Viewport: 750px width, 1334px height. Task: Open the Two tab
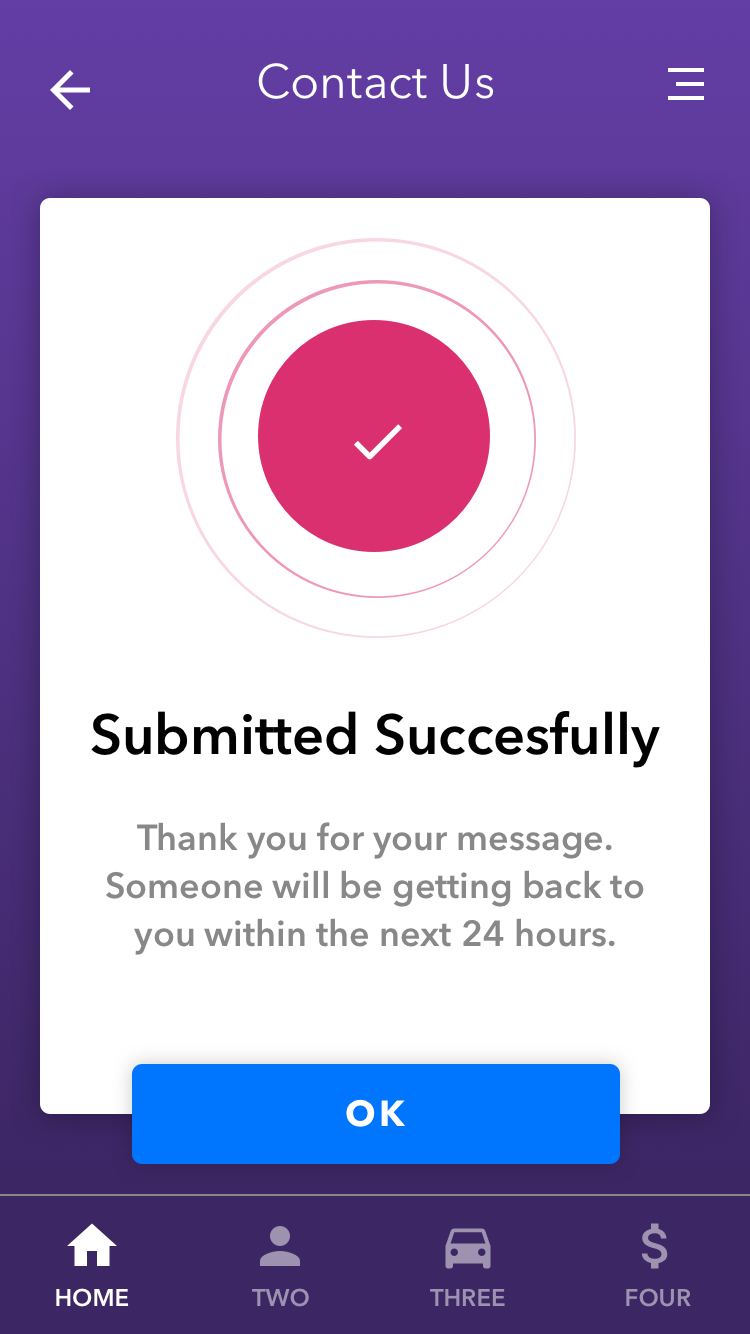(280, 1266)
